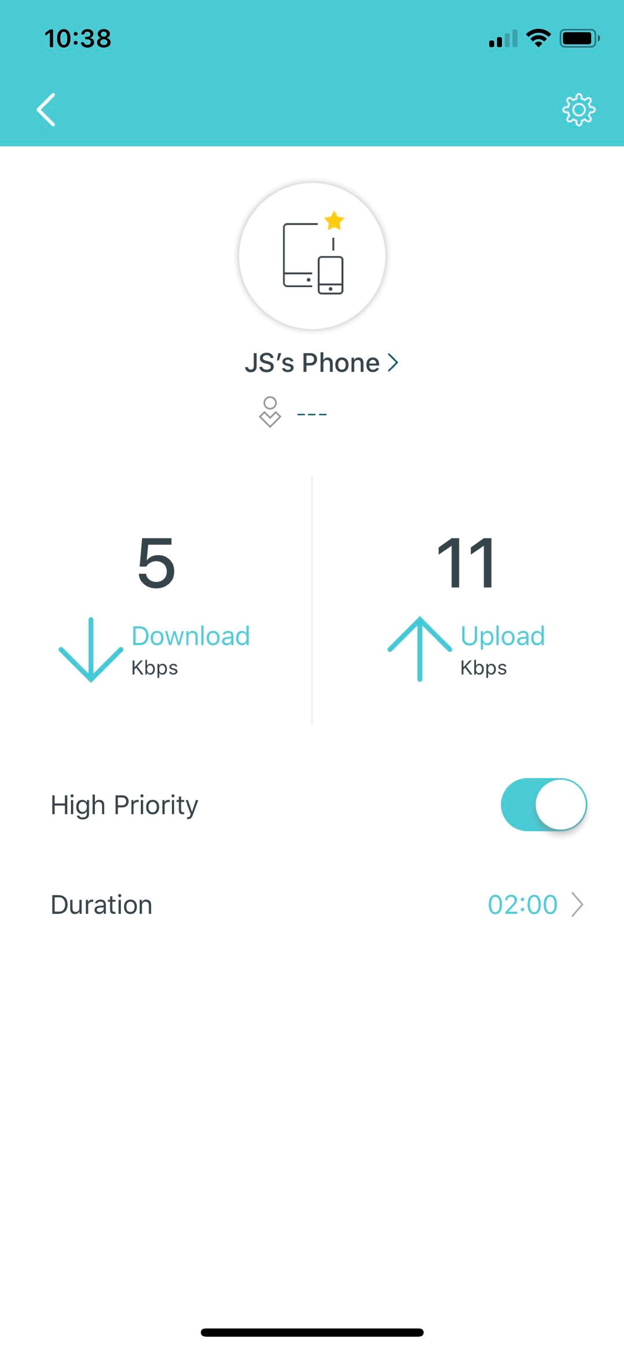The image size is (624, 1350).
Task: Turn off the High Priority switch
Action: [543, 805]
